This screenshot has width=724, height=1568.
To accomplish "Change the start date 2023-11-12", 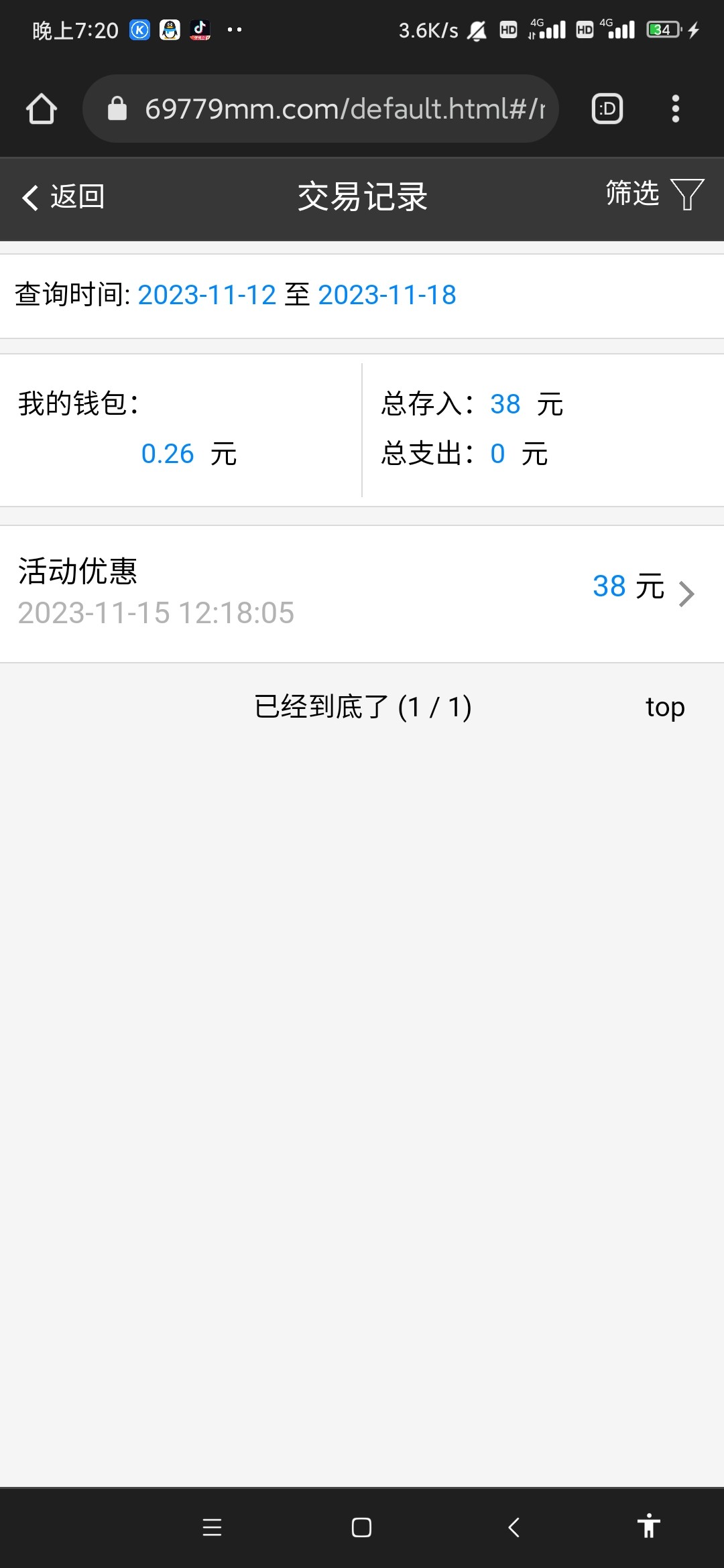I will pyautogui.click(x=206, y=295).
